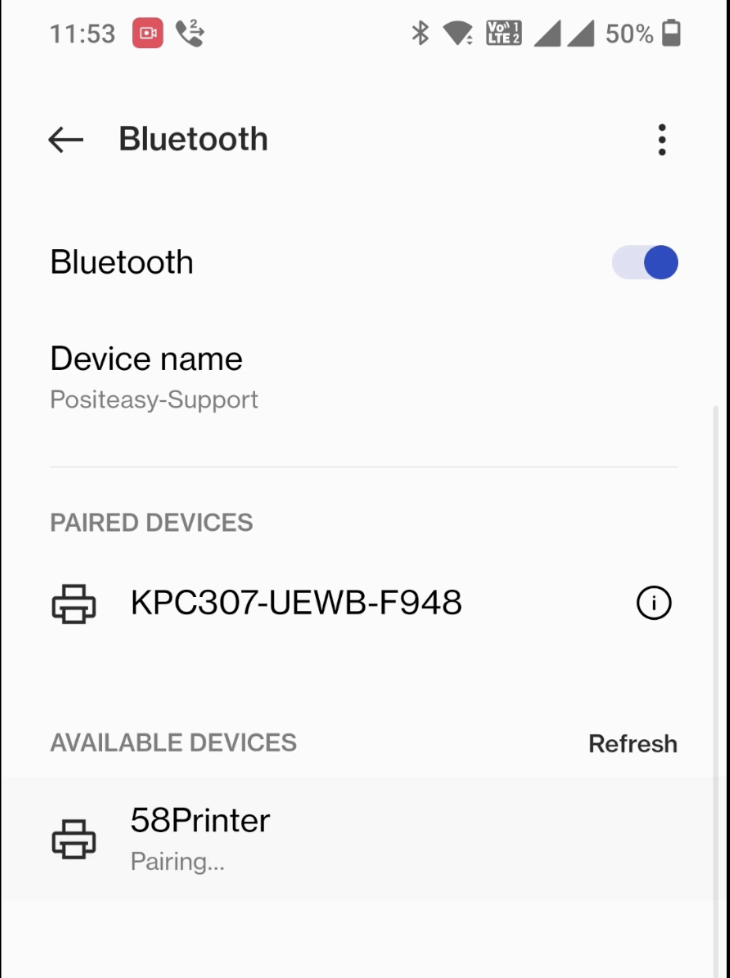The width and height of the screenshot is (730, 978).
Task: Turn off the Bluetooth switch
Action: [645, 263]
